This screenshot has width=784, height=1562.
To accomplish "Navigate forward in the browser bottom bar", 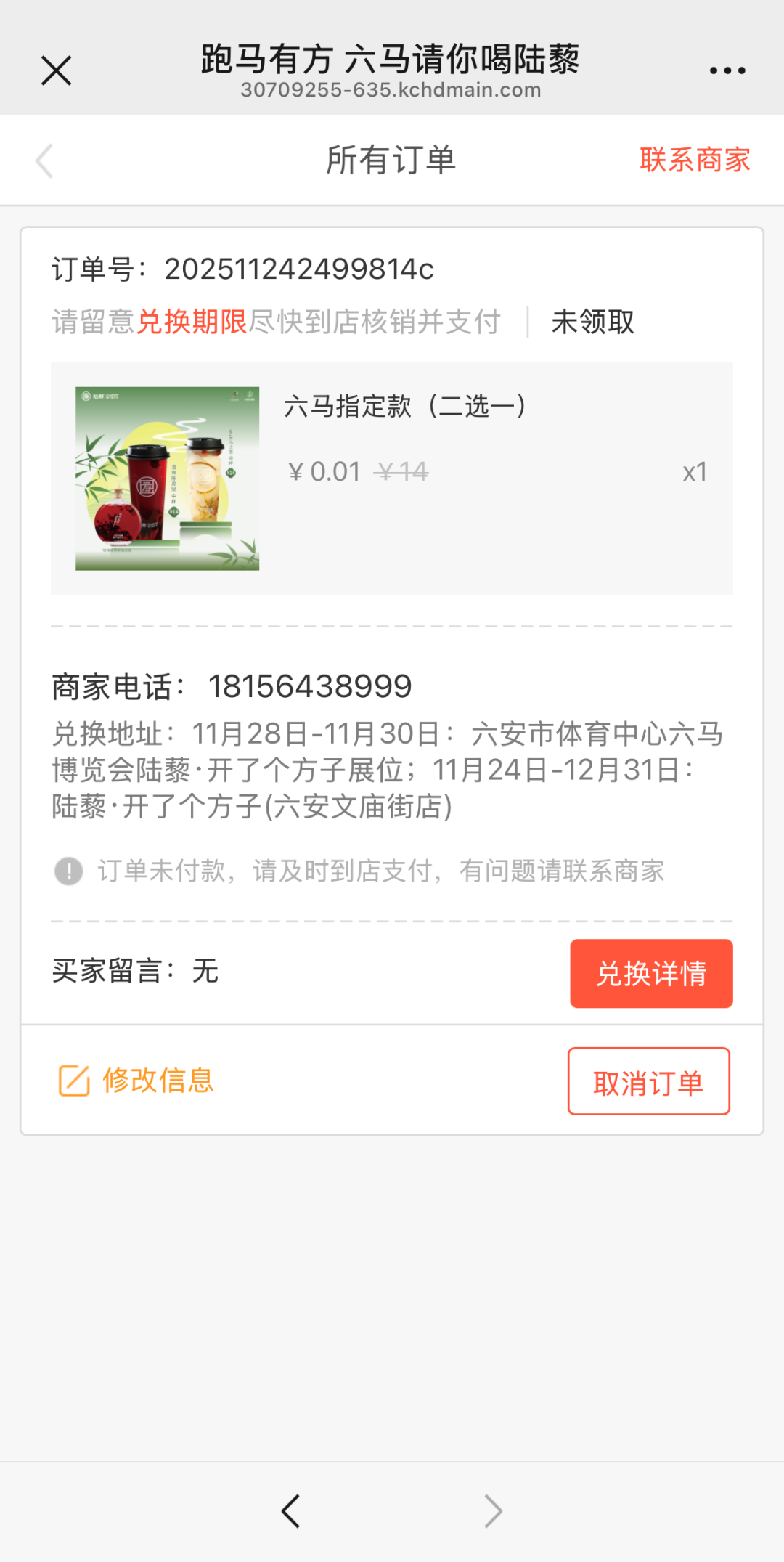I will pos(493,1511).
